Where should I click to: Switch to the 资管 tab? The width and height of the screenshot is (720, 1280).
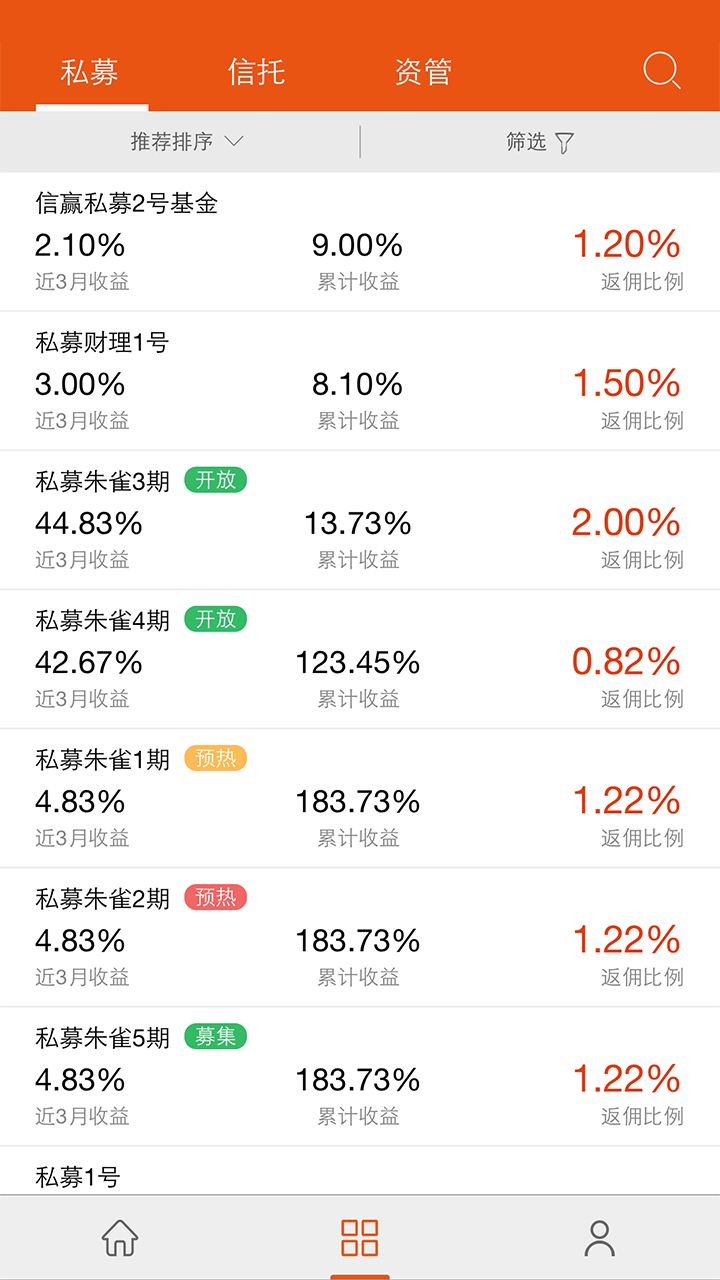[423, 71]
